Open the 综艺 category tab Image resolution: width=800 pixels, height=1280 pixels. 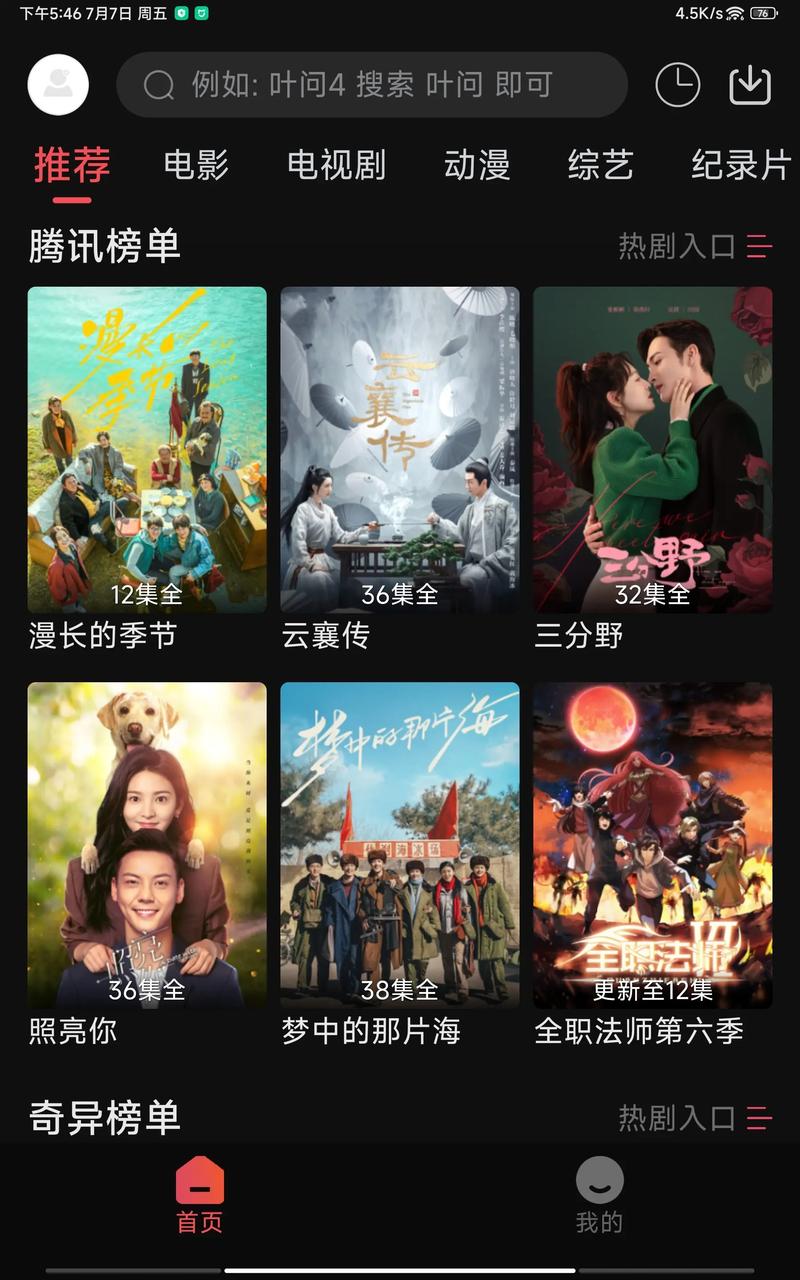tap(602, 166)
